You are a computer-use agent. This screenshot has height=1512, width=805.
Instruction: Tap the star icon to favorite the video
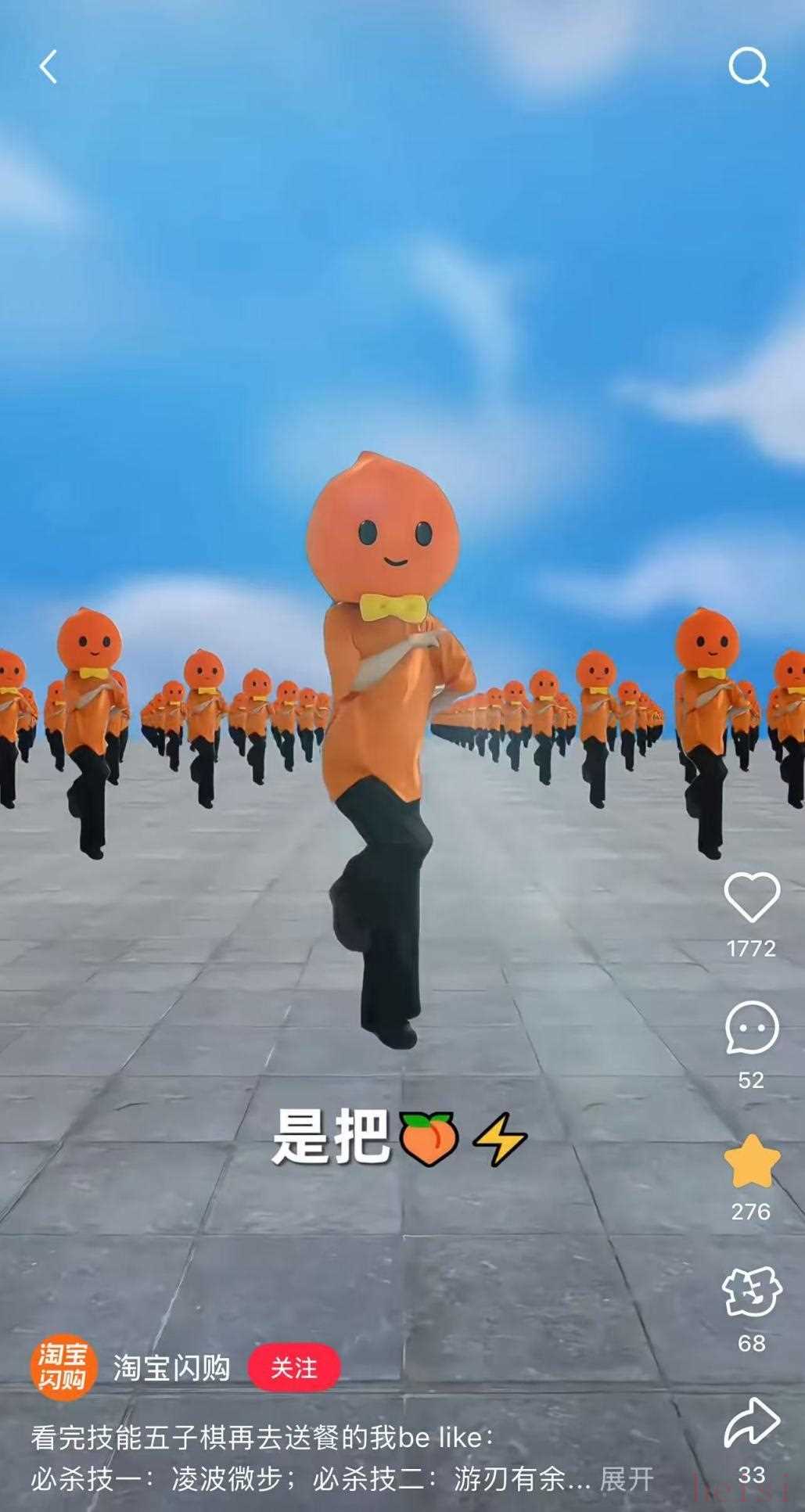click(x=752, y=1162)
